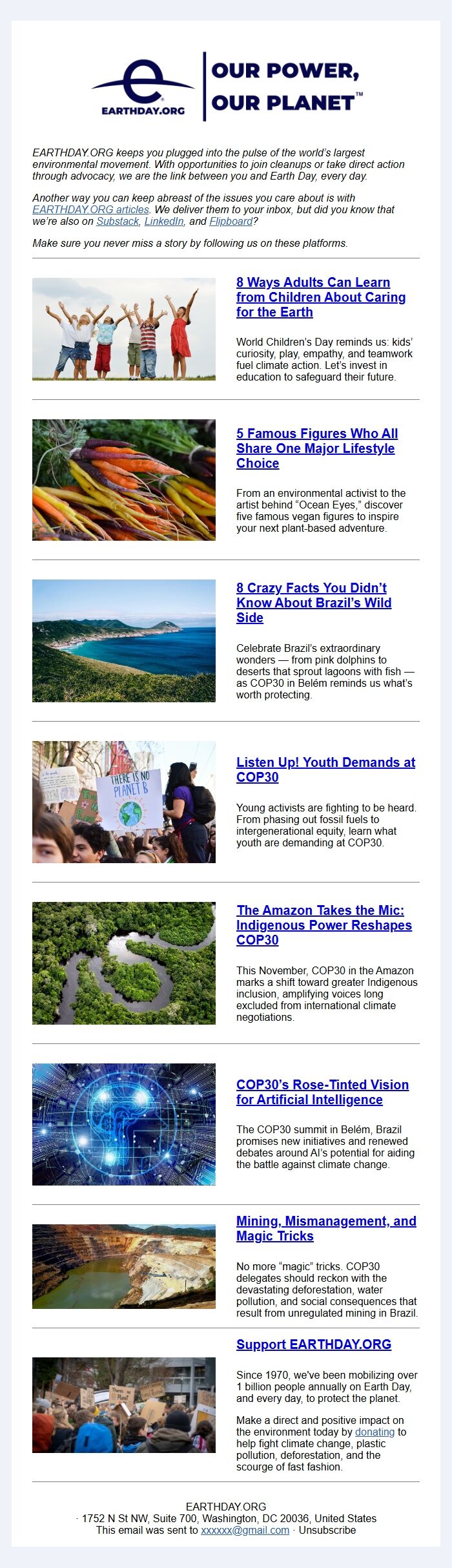
Task: Read '8 Crazy Facts' about Brazil's Wild Side
Action: coord(313,603)
